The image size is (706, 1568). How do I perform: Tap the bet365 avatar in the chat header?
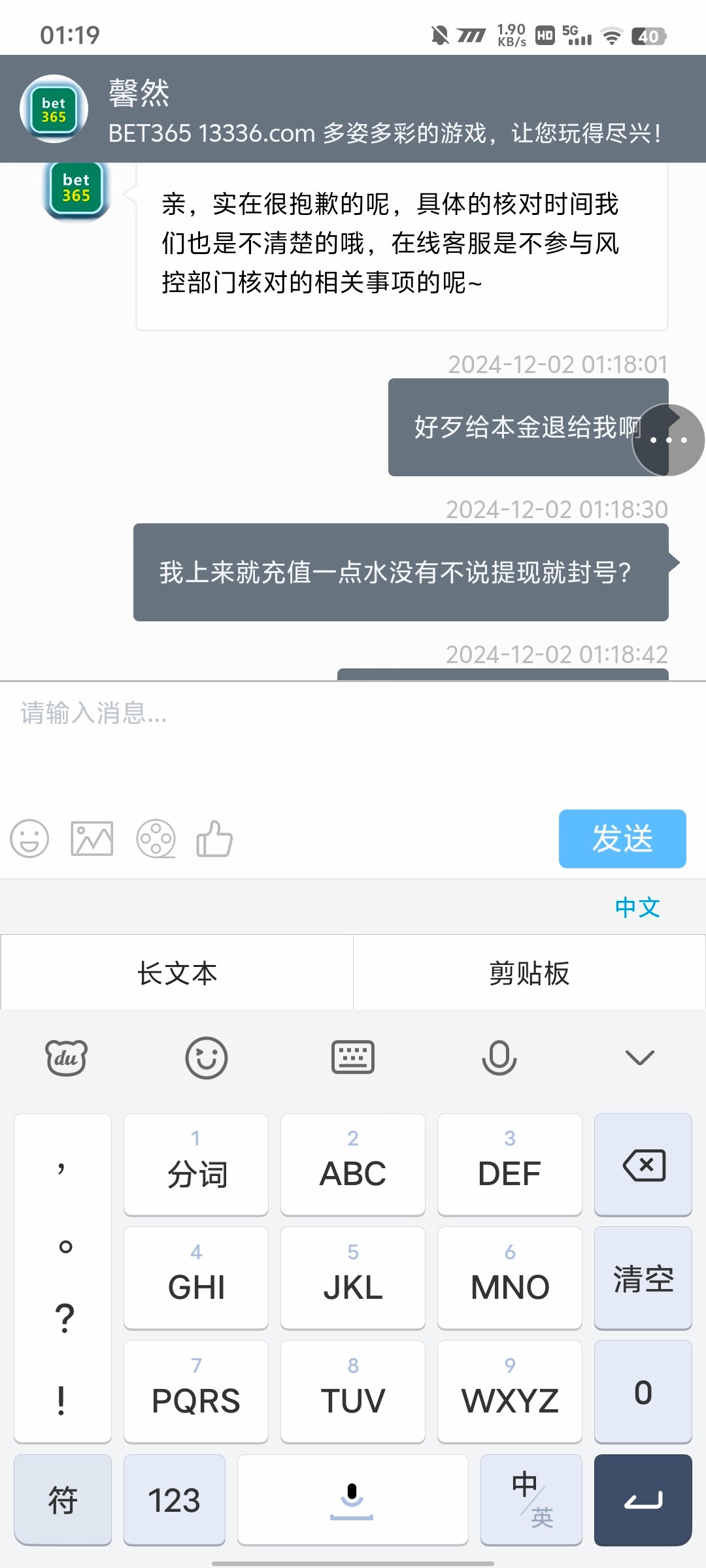pyautogui.click(x=54, y=108)
